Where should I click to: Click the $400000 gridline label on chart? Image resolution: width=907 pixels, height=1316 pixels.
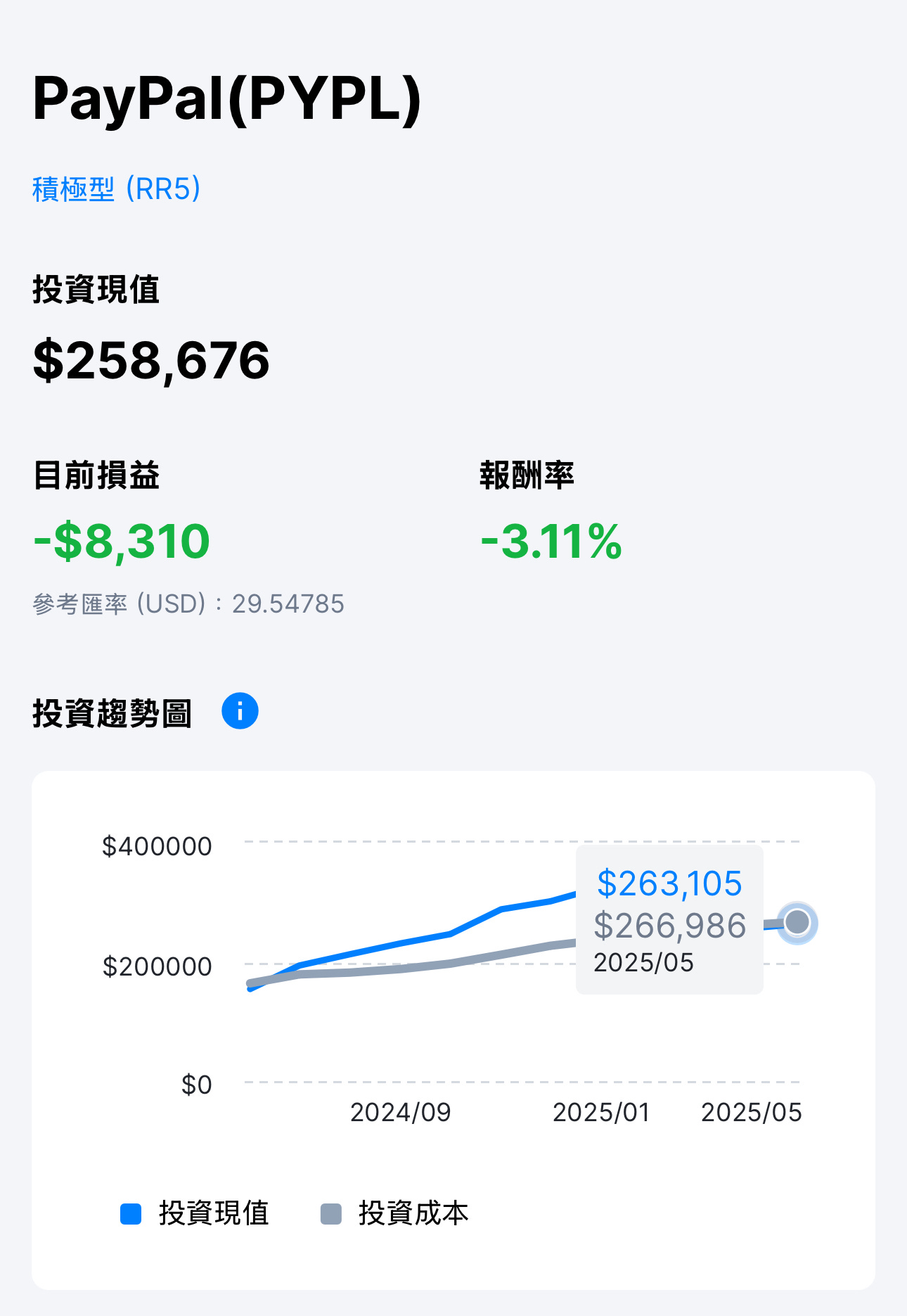[157, 846]
